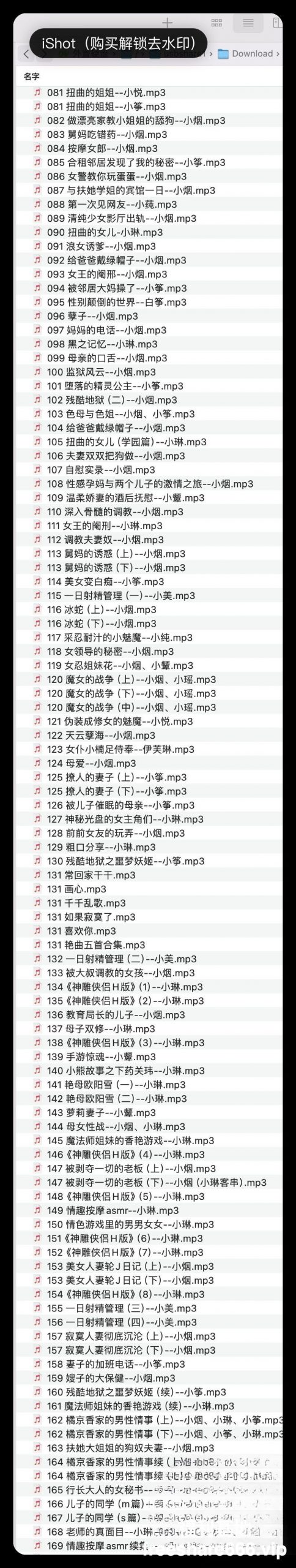Go back with the left chevron
296x1568 pixels.
(x=26, y=54)
